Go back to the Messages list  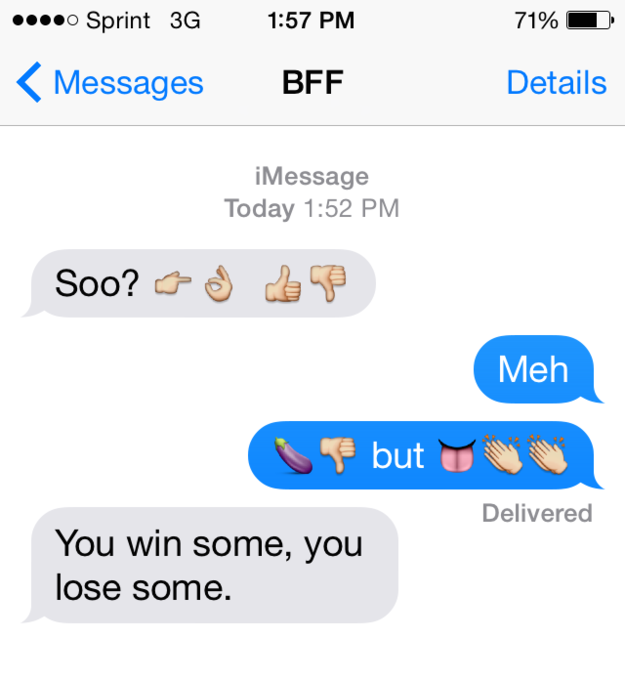(110, 83)
